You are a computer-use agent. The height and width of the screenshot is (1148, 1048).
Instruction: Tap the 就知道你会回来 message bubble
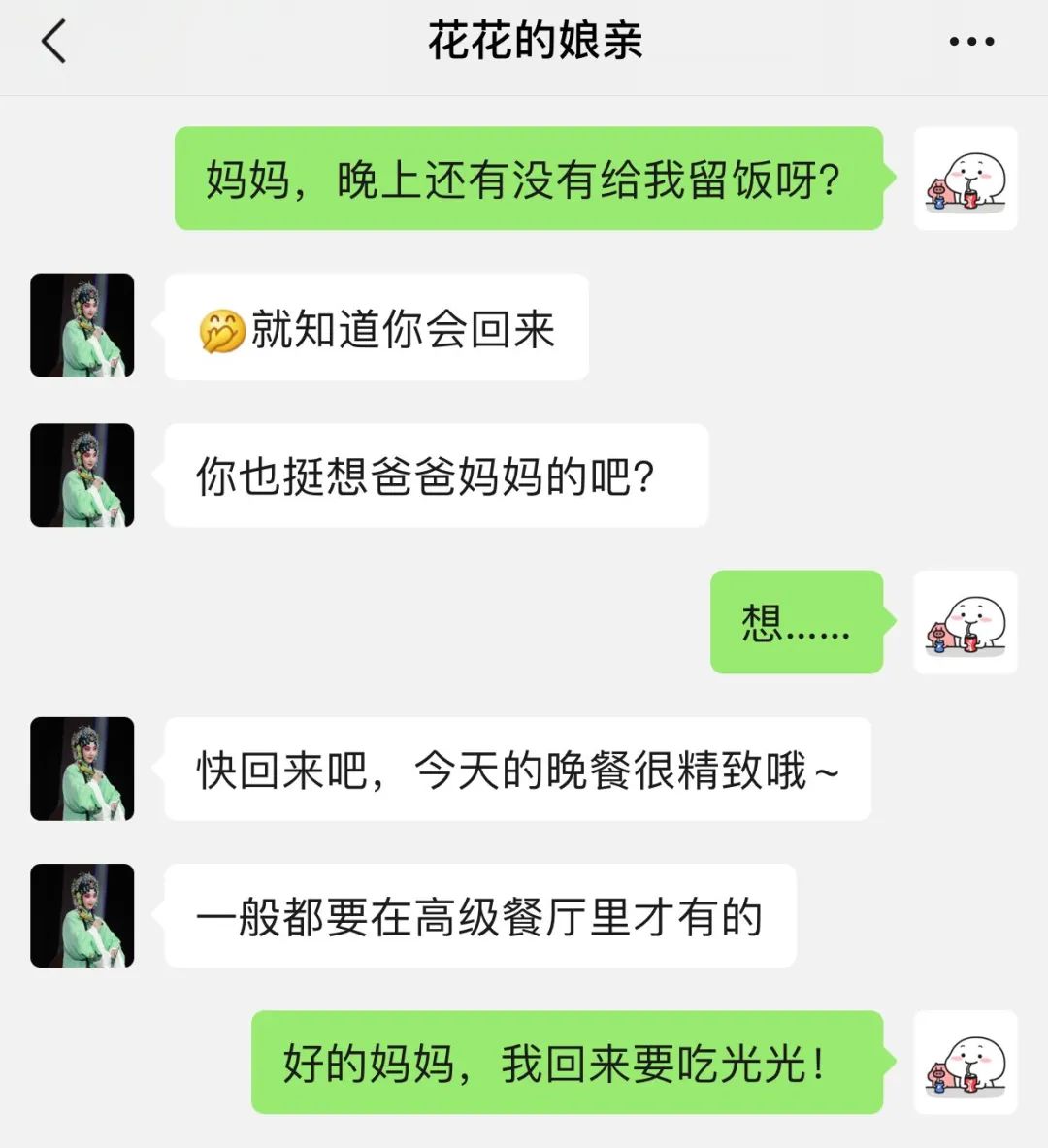tap(377, 327)
